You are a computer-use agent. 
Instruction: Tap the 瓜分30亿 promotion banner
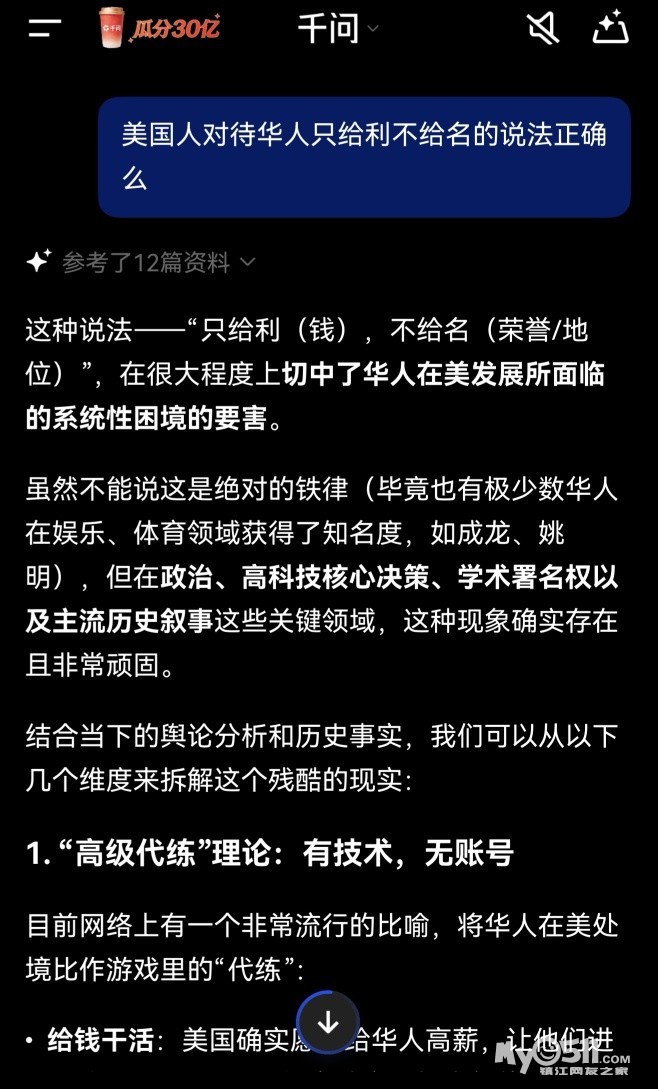pyautogui.click(x=160, y=27)
